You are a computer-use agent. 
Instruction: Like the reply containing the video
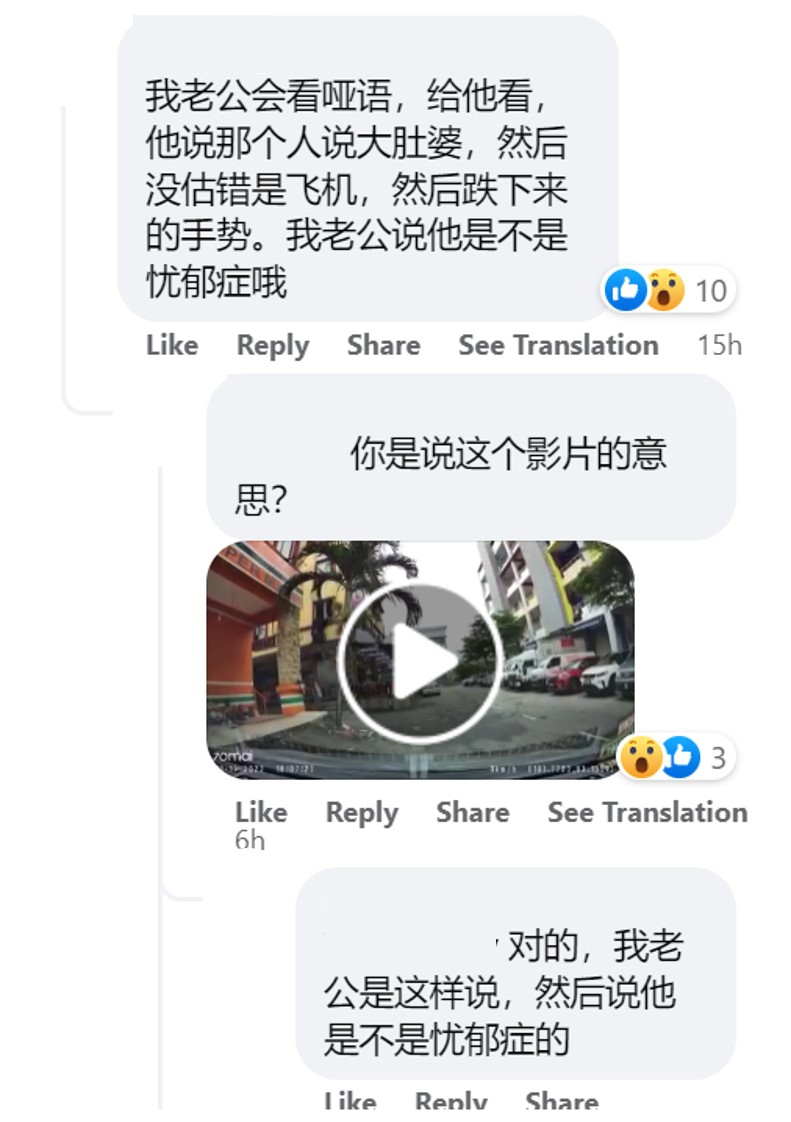tap(261, 812)
